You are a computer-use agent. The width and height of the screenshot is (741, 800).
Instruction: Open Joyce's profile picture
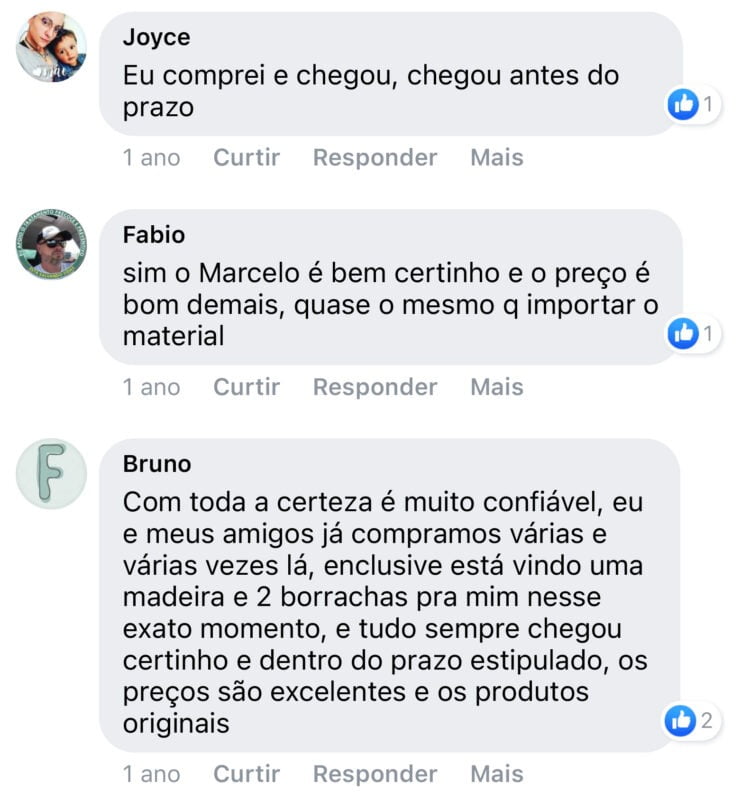click(x=52, y=48)
